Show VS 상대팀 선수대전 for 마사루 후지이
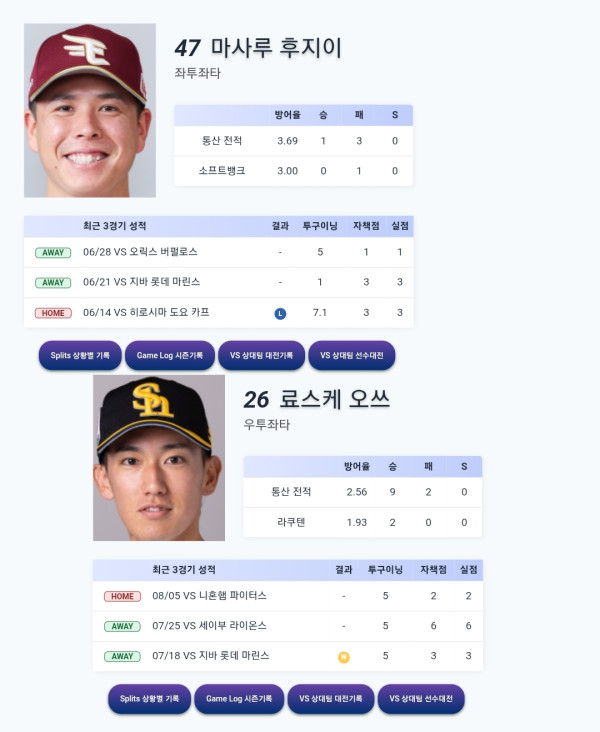This screenshot has height=732, width=600. coord(352,355)
